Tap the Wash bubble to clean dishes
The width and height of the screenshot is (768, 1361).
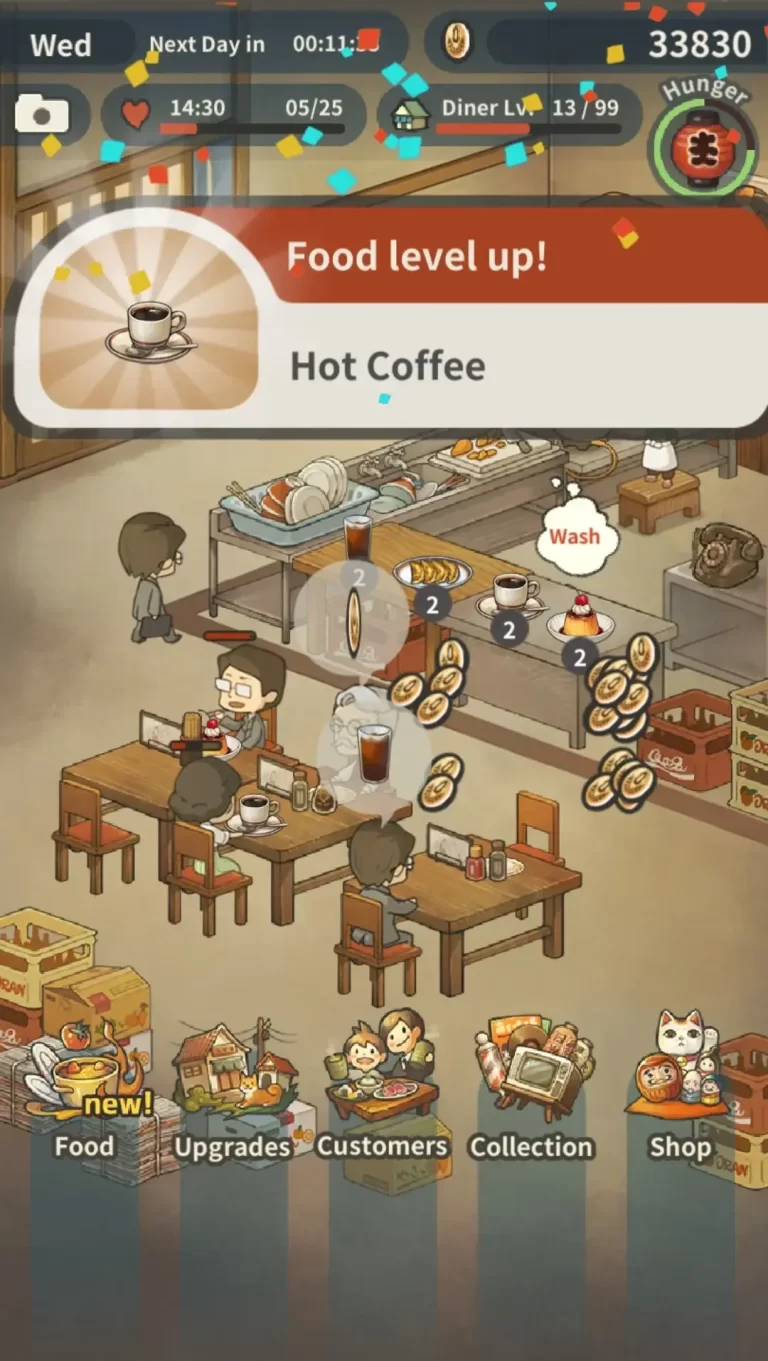pyautogui.click(x=574, y=537)
